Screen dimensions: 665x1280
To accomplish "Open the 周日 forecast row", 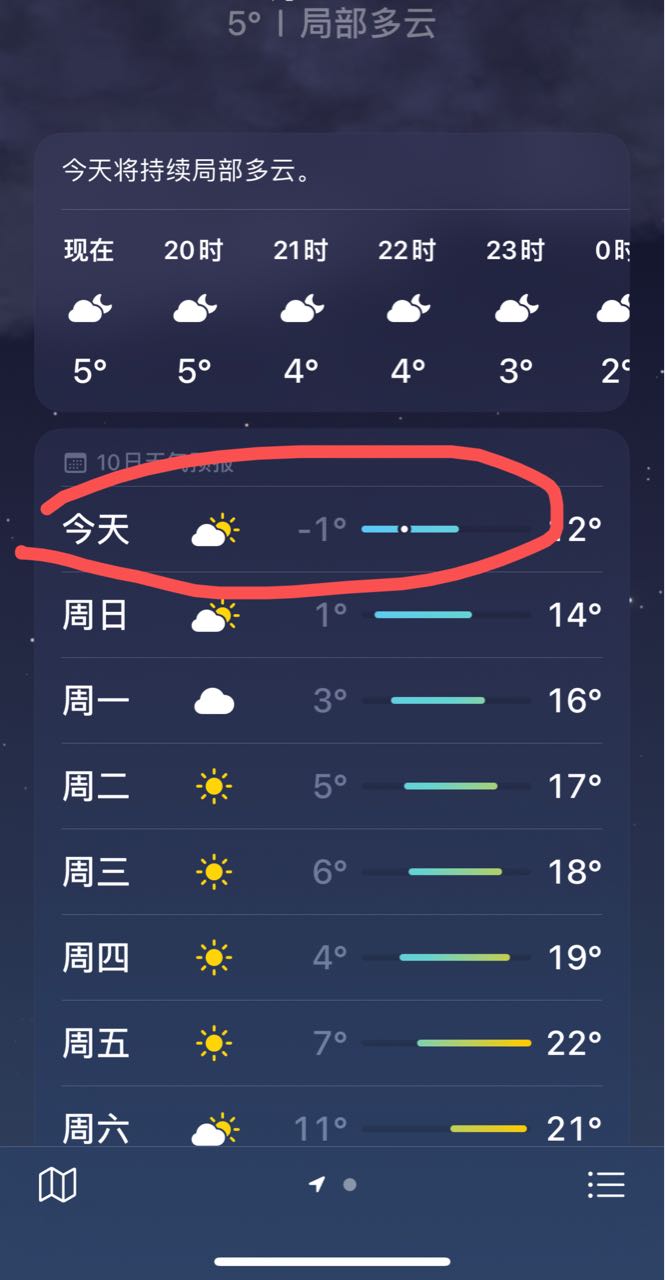I will pos(332,615).
